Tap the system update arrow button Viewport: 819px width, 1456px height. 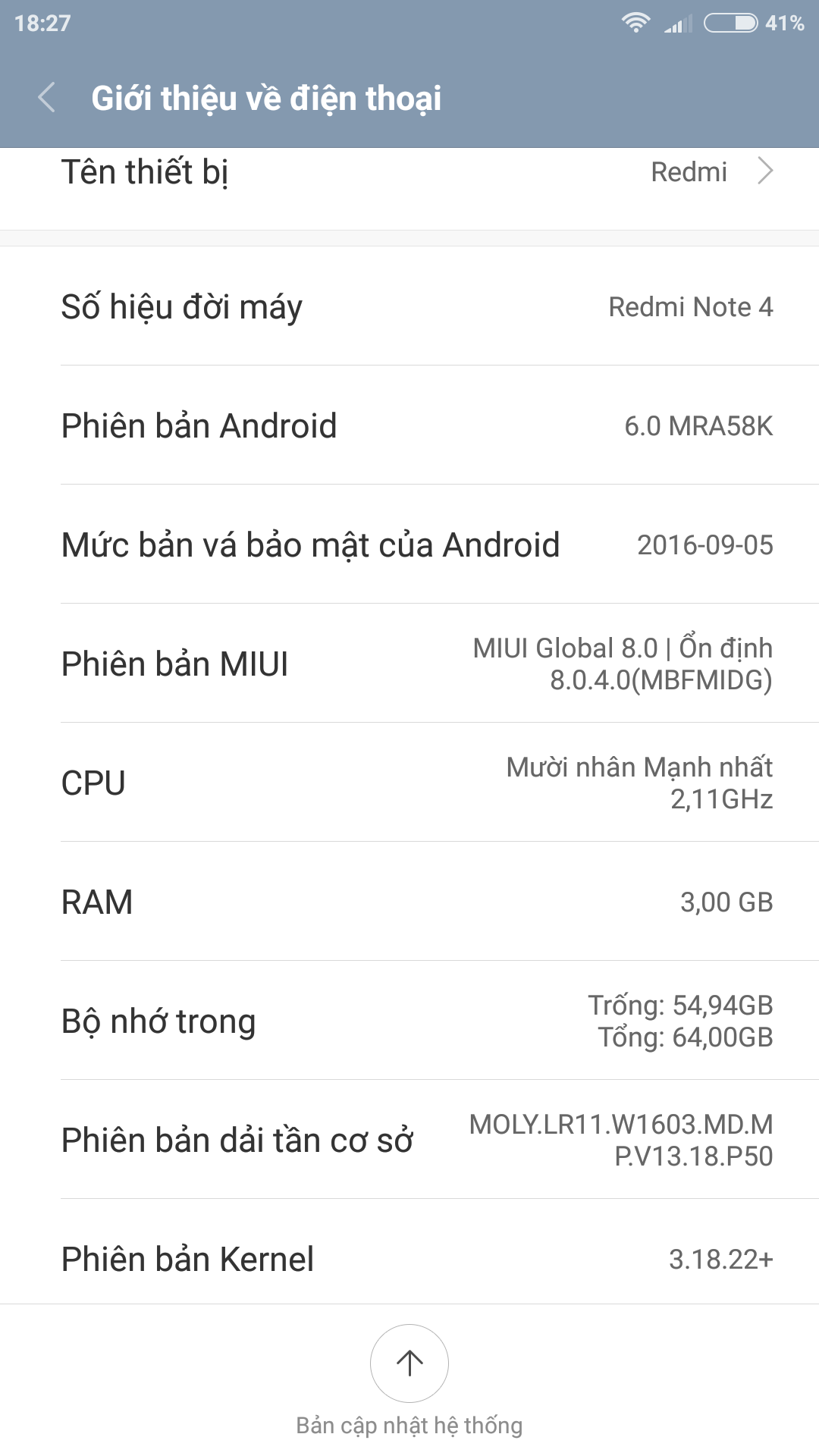click(x=409, y=1363)
